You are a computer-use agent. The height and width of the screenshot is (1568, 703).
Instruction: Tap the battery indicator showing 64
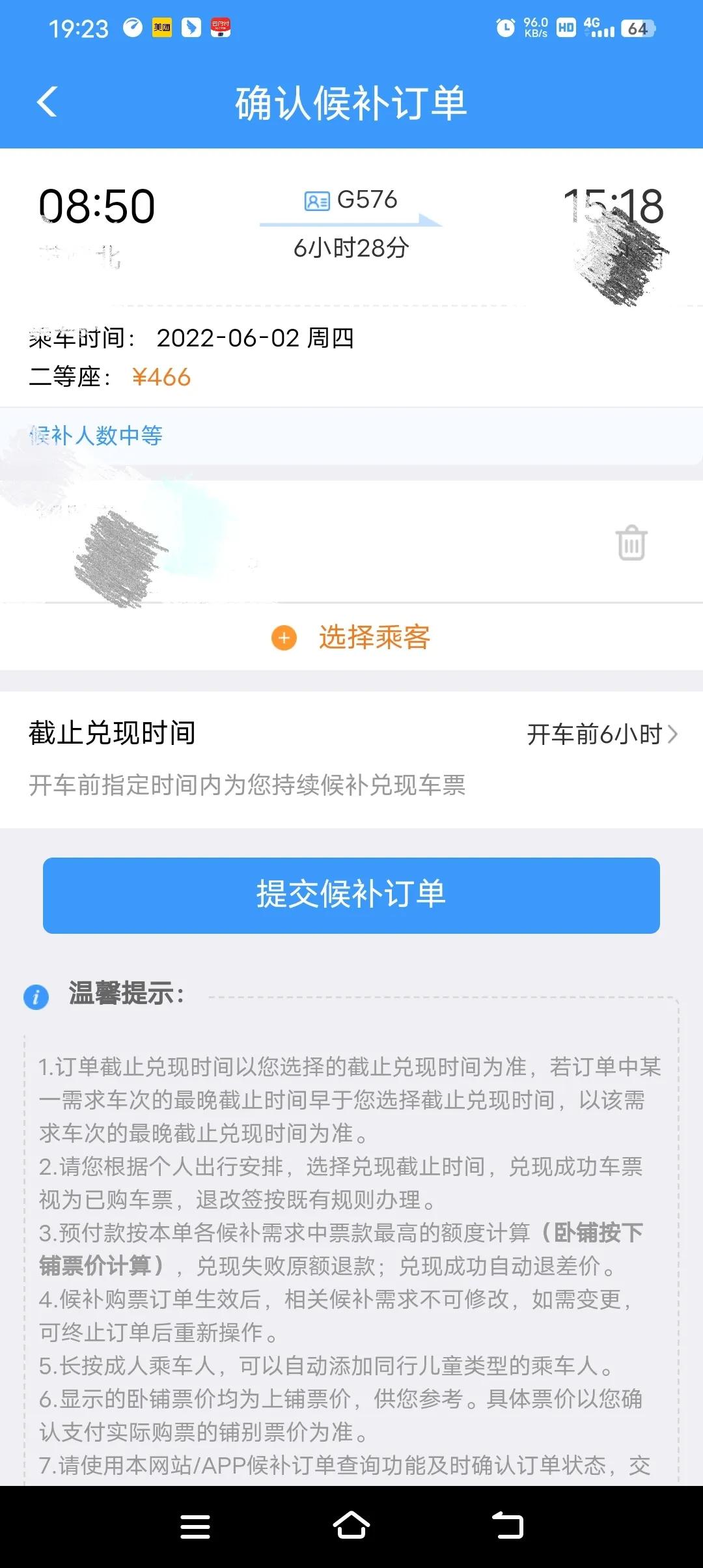click(x=636, y=27)
